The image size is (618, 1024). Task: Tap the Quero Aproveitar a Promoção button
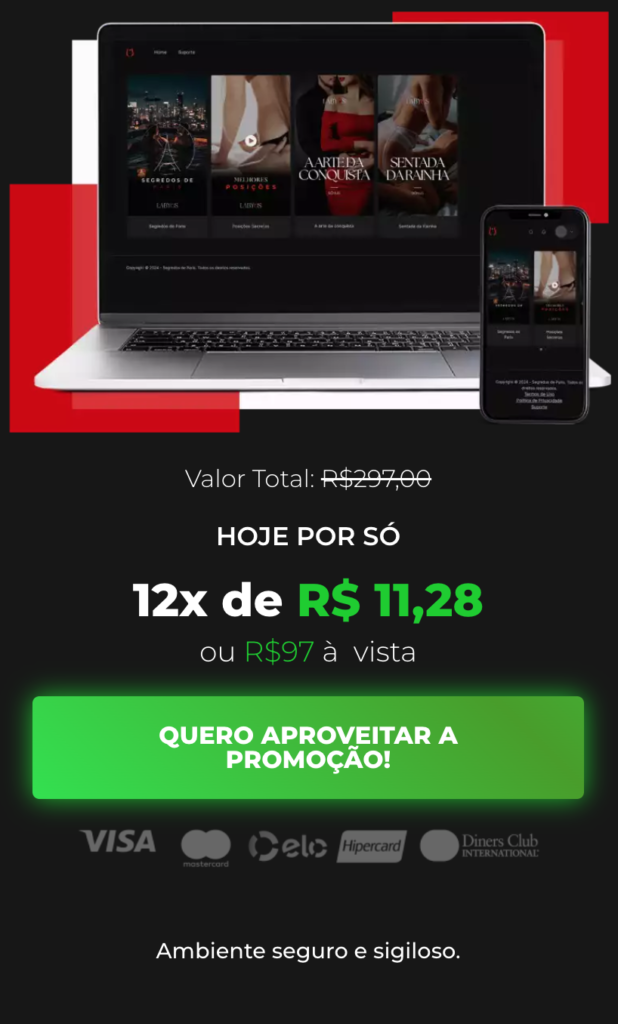(308, 747)
